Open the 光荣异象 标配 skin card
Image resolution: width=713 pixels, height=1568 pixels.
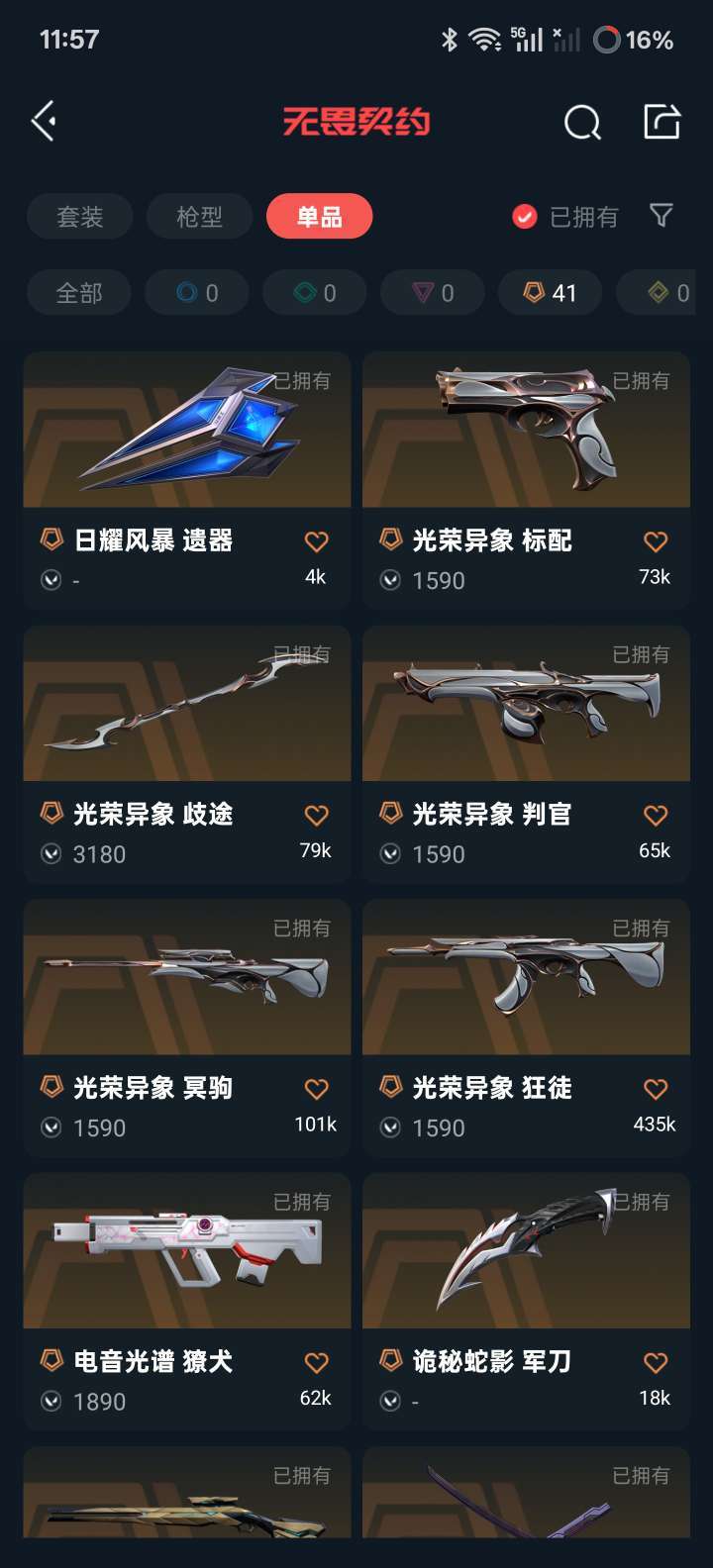(526, 480)
